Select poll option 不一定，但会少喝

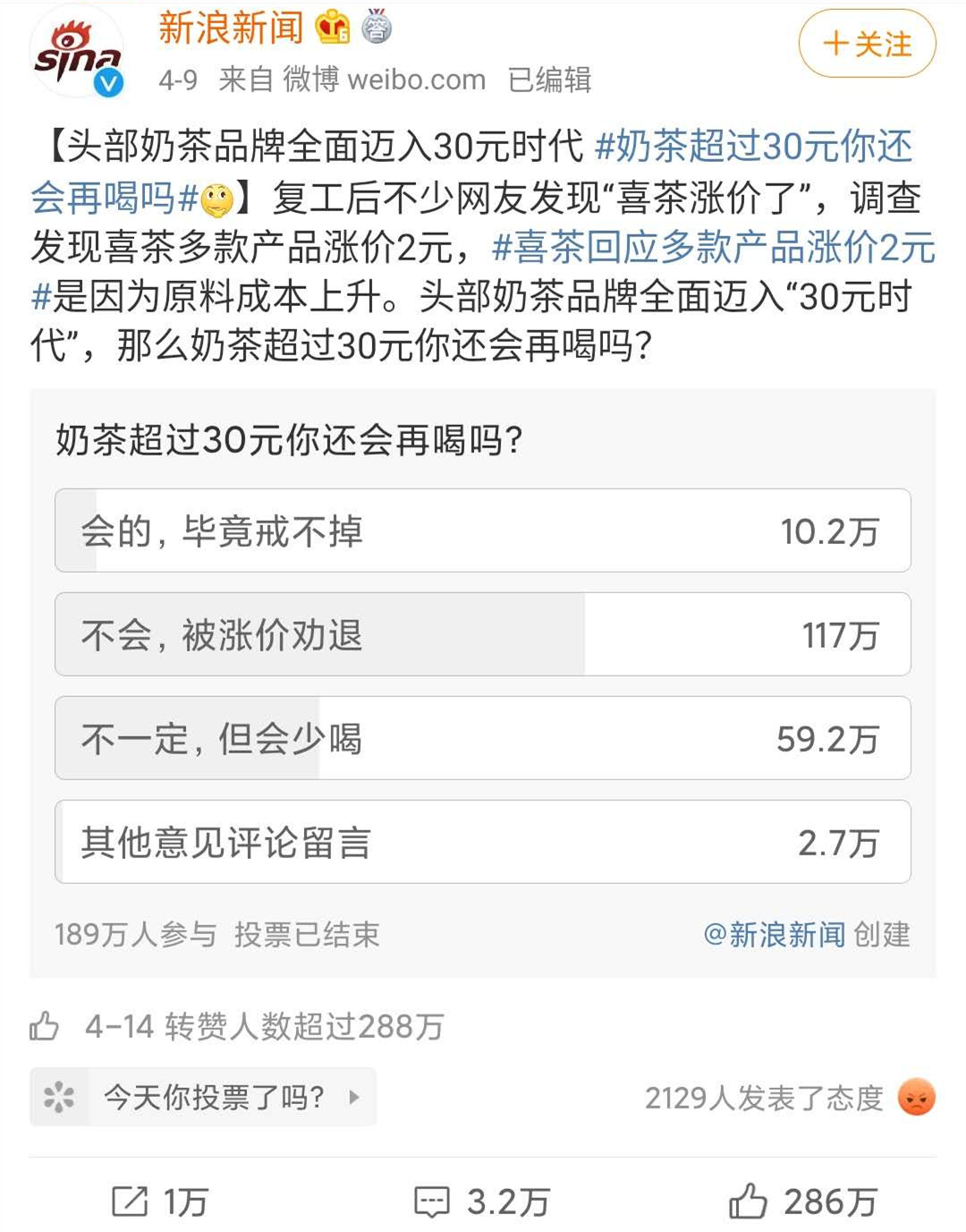[x=482, y=738]
